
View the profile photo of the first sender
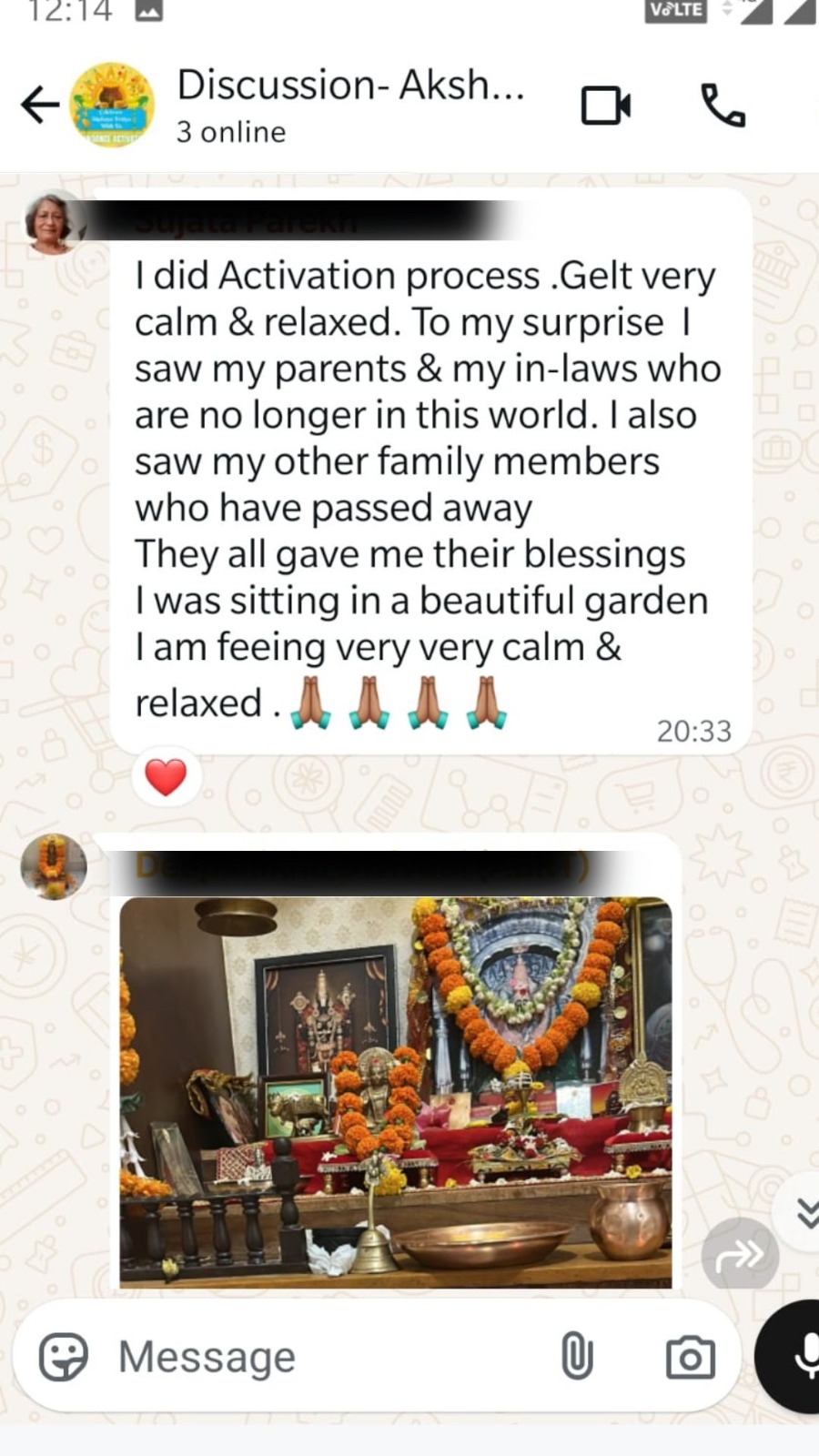[53, 223]
